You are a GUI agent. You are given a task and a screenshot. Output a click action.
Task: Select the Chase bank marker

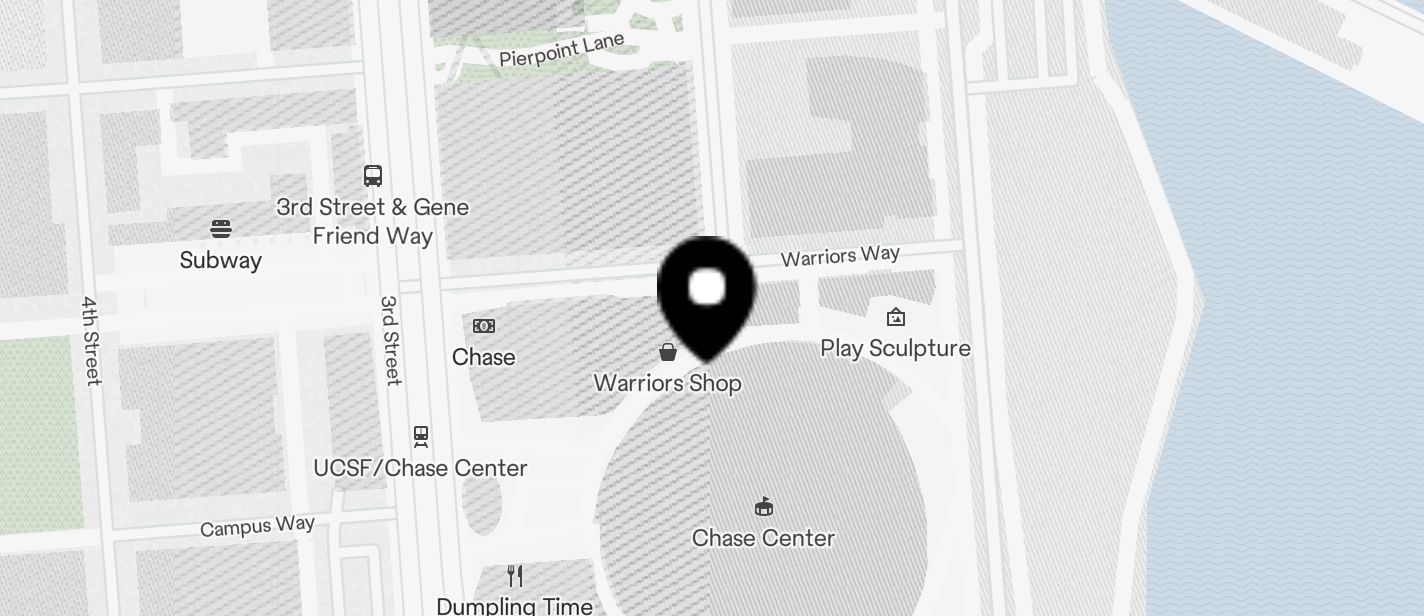tap(484, 326)
